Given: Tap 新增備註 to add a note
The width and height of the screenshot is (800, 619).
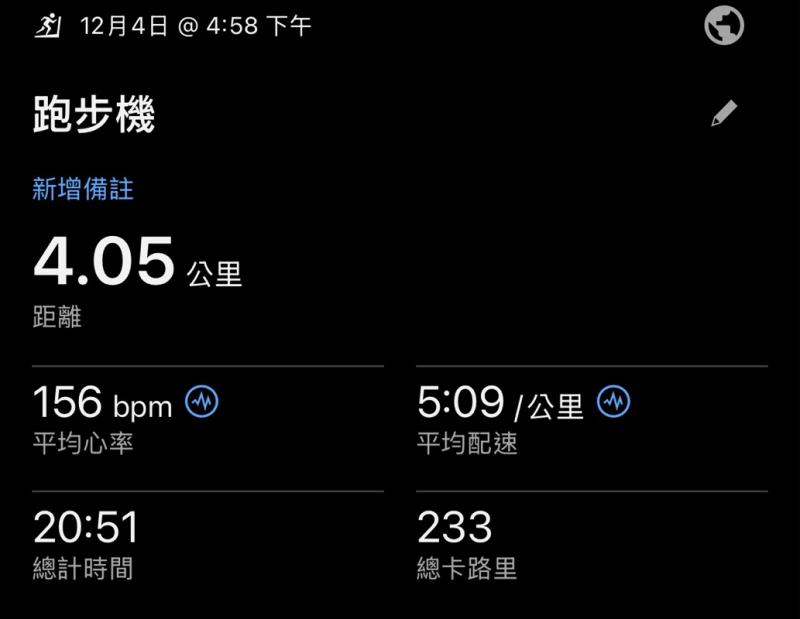Looking at the screenshot, I should pyautogui.click(x=83, y=189).
